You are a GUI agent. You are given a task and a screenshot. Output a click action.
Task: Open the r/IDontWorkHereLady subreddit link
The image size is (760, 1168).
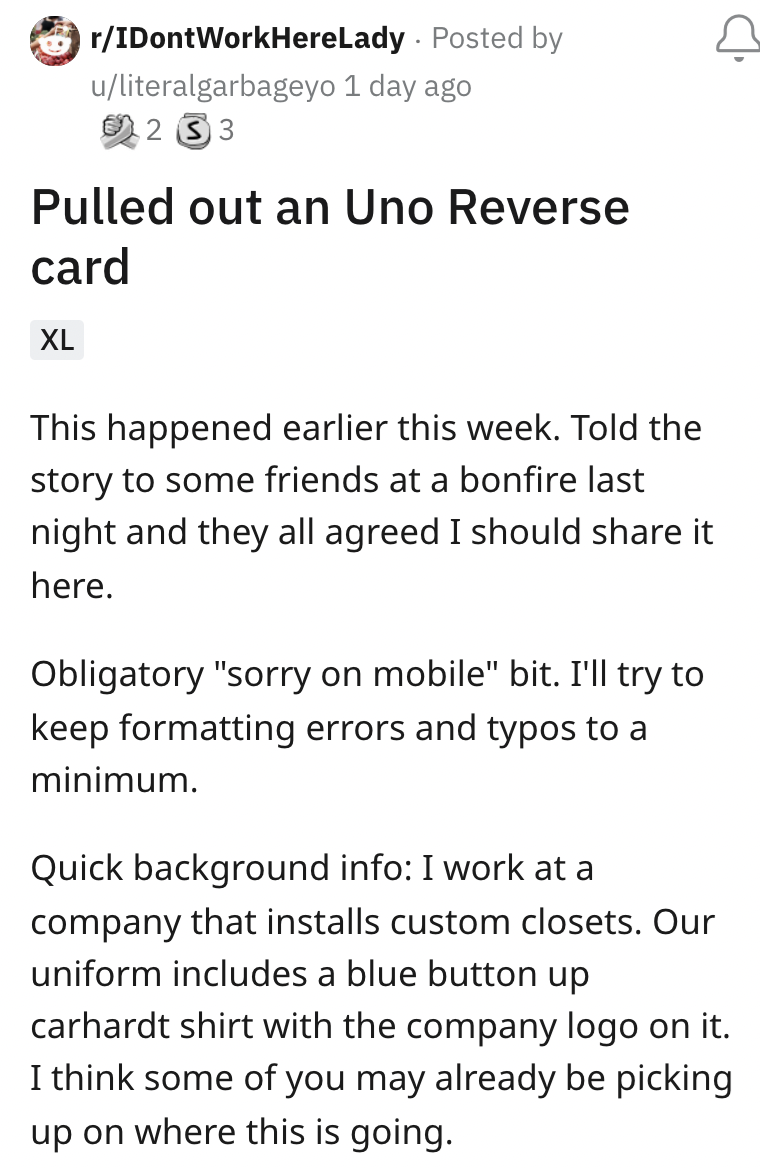247,39
